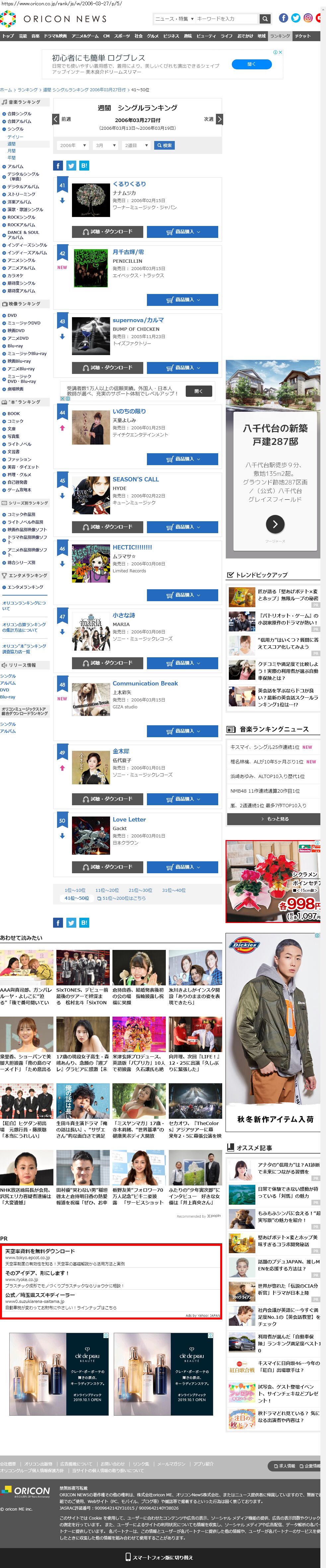Open ミュージックDVD ranking in sidebar
326x1568 pixels.
(24, 323)
